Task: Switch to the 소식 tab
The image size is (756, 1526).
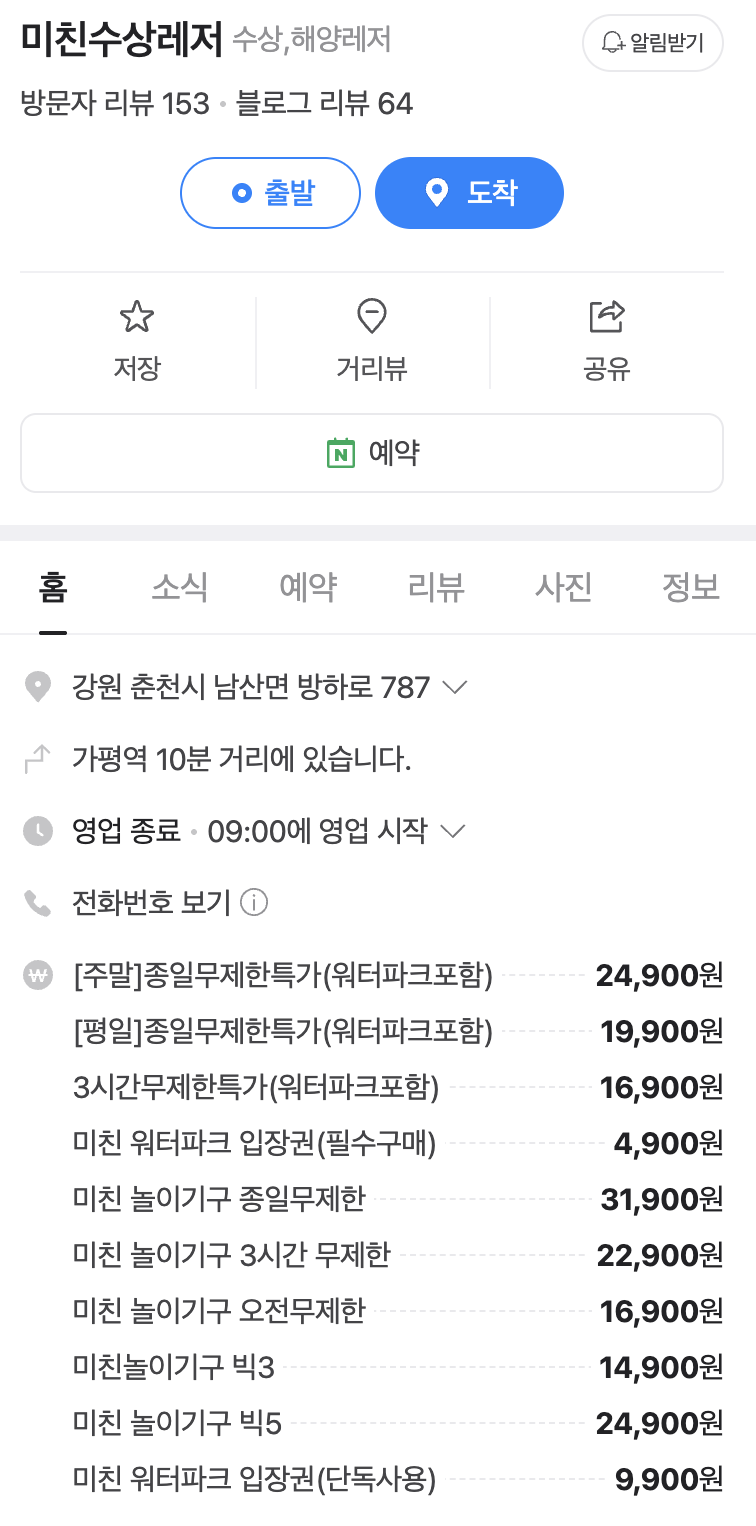Action: point(180,587)
